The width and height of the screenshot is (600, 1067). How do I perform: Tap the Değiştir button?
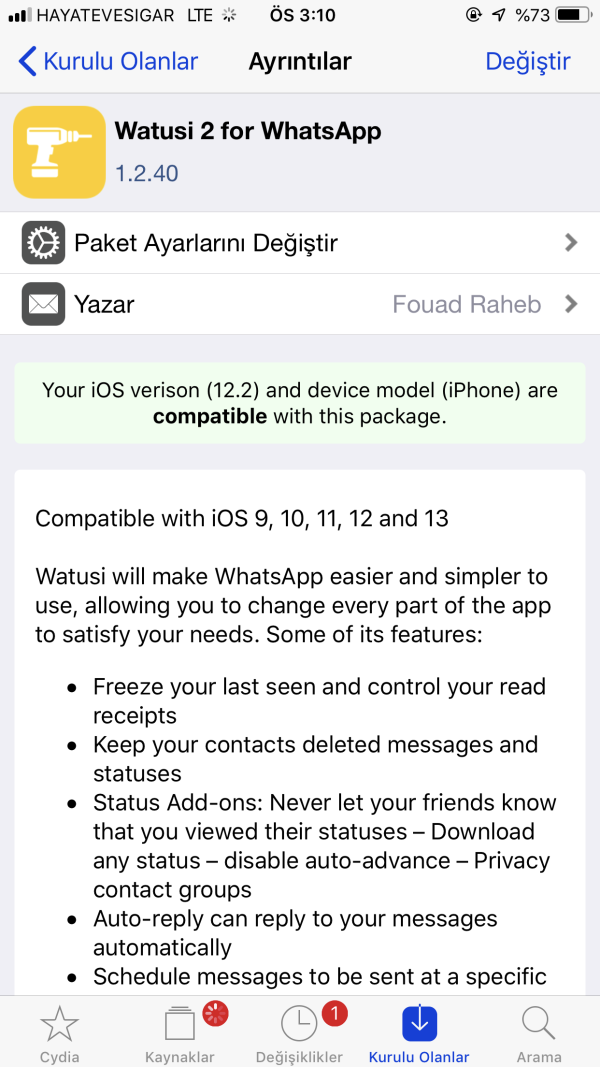[x=527, y=61]
